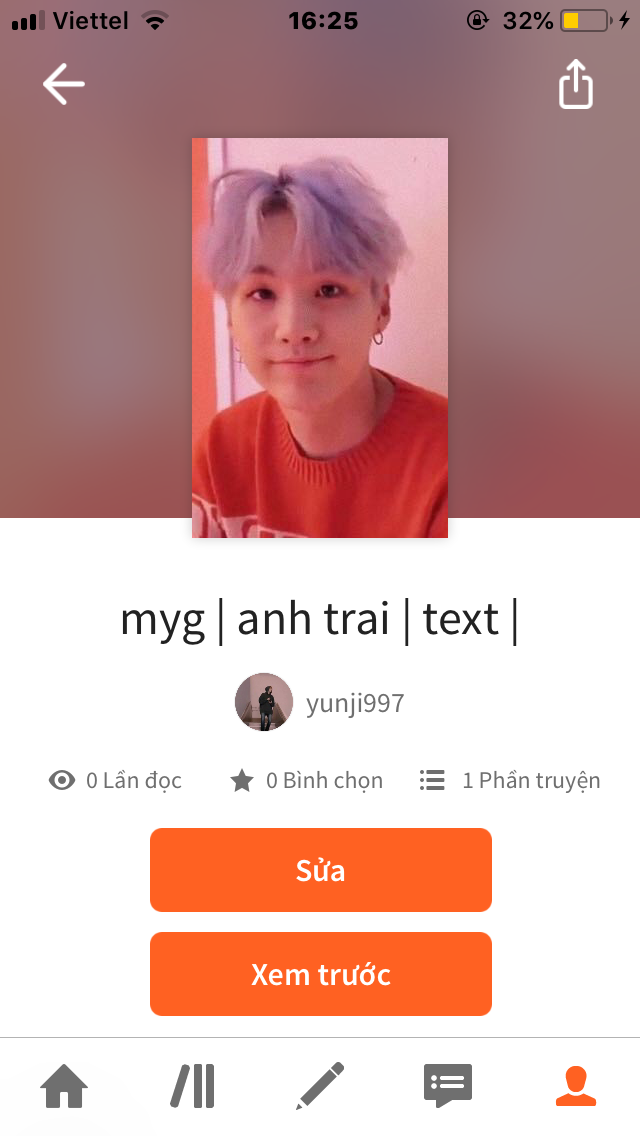Open author yunji997's profile
Image resolution: width=640 pixels, height=1136 pixels.
pos(320,702)
